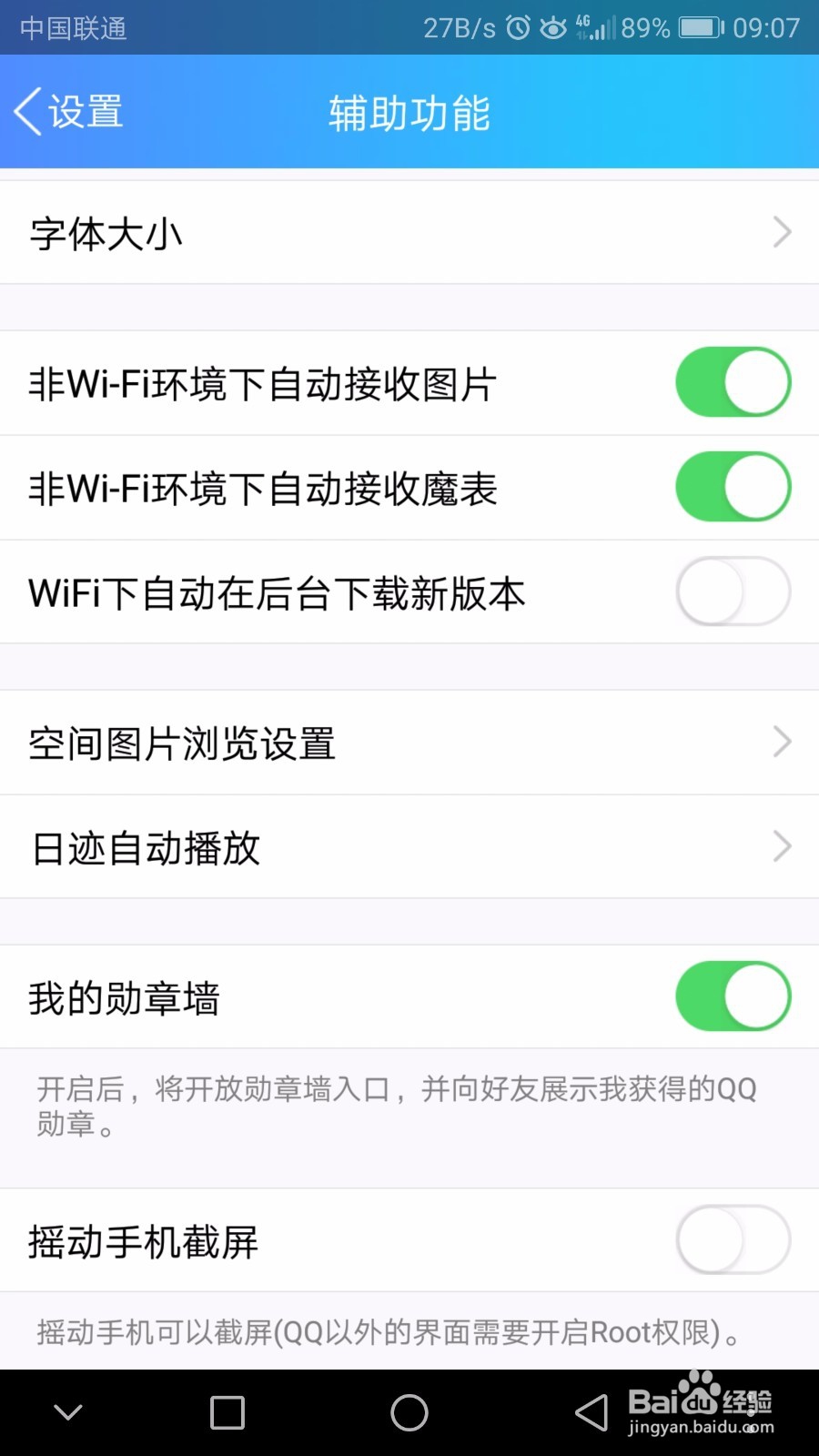The image size is (819, 1456).
Task: Enable 摇动手机截屏
Action: click(x=733, y=1239)
